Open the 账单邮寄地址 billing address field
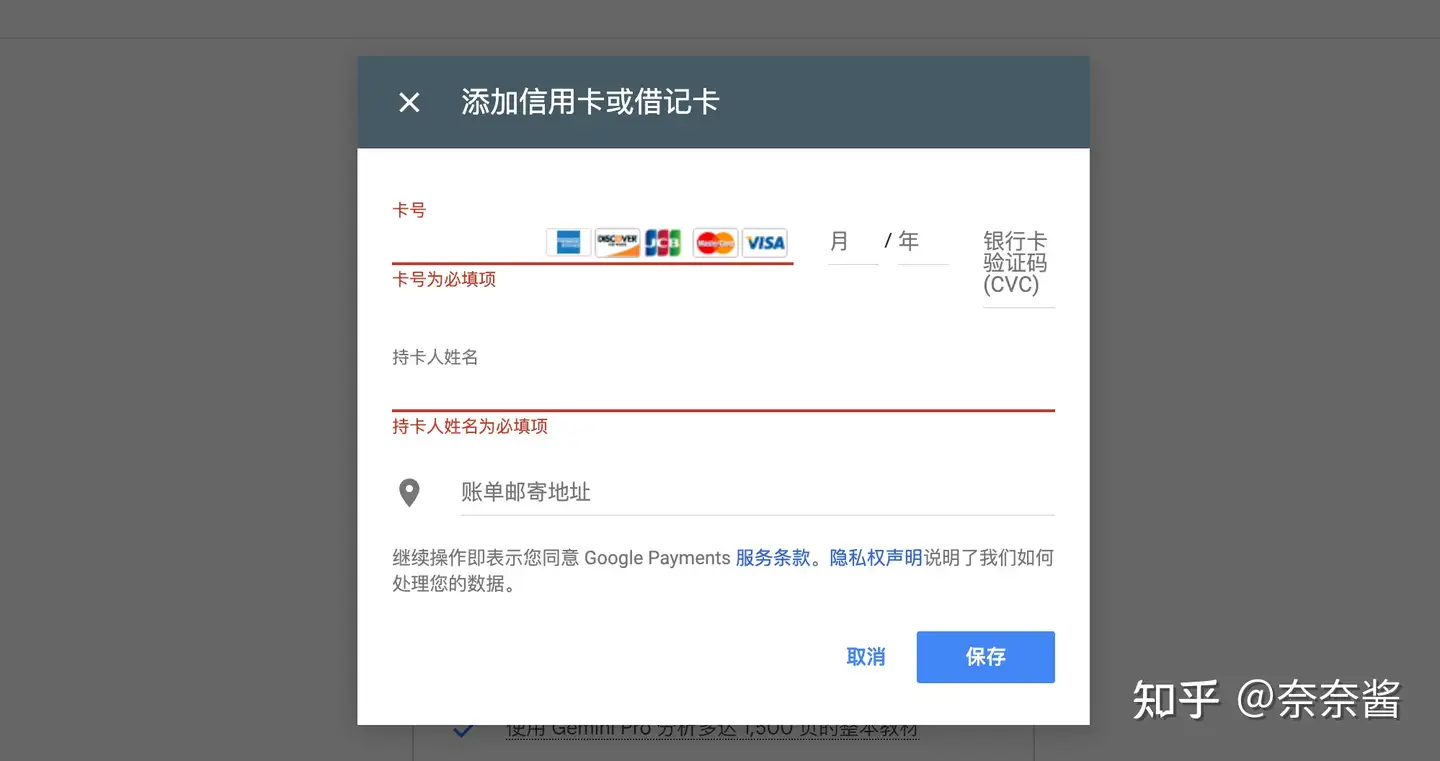 [x=756, y=492]
